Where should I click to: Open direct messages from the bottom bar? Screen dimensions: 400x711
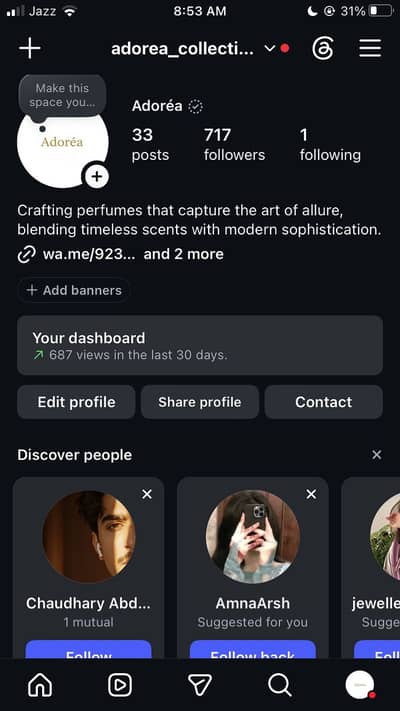coord(200,685)
